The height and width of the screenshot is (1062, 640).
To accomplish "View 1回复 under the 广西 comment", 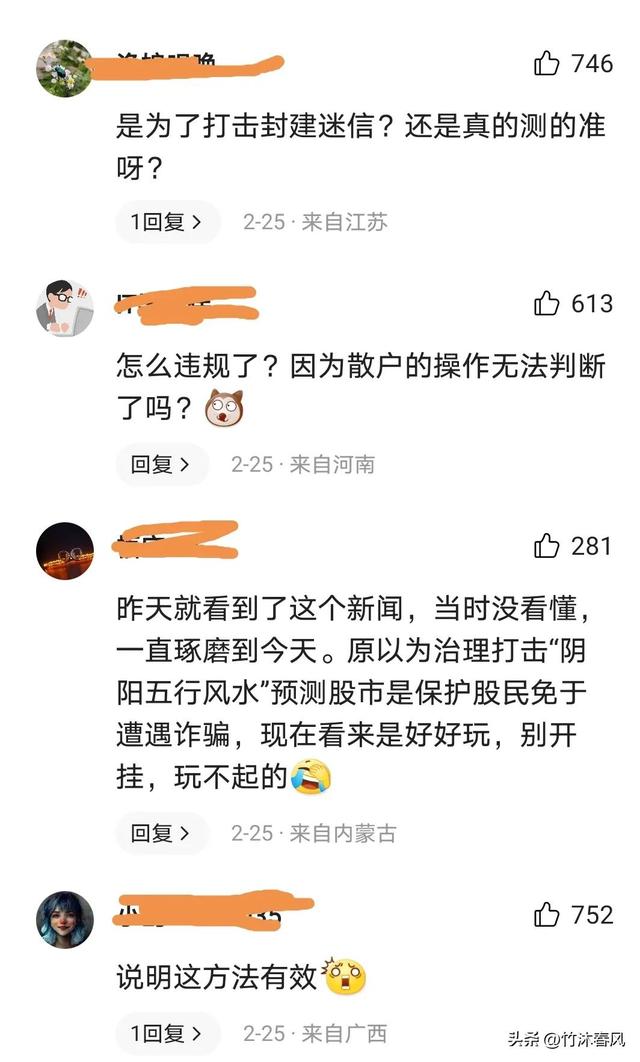I will pos(167,1033).
